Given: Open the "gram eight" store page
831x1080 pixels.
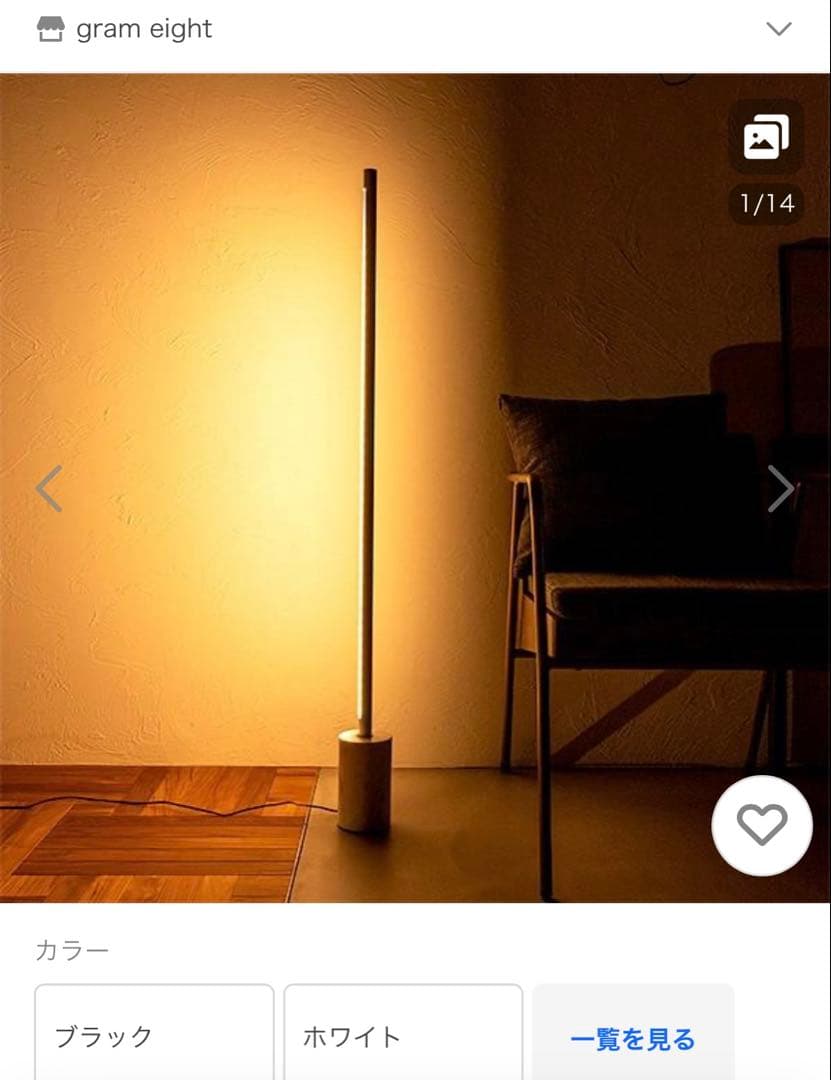Looking at the screenshot, I should [x=144, y=28].
